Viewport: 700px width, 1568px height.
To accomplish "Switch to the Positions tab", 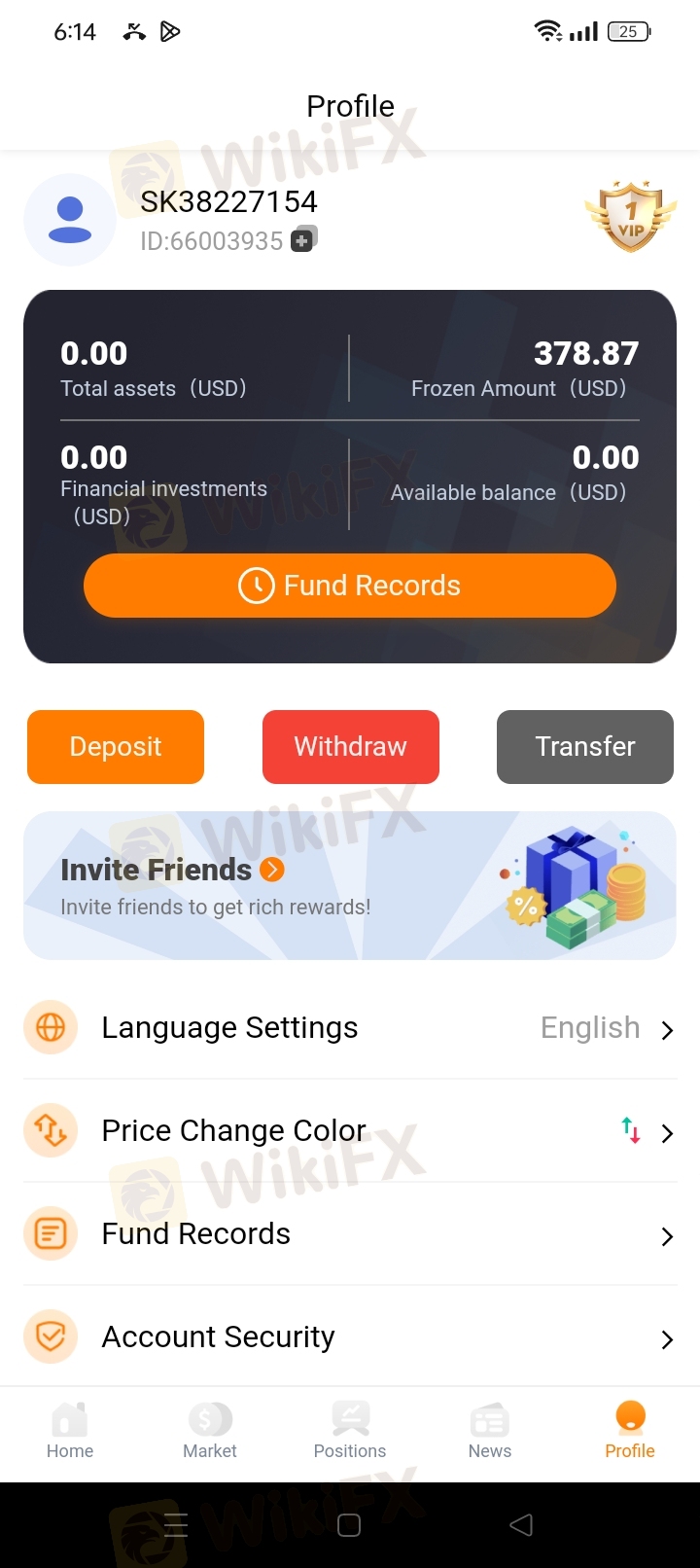I will (x=350, y=1432).
